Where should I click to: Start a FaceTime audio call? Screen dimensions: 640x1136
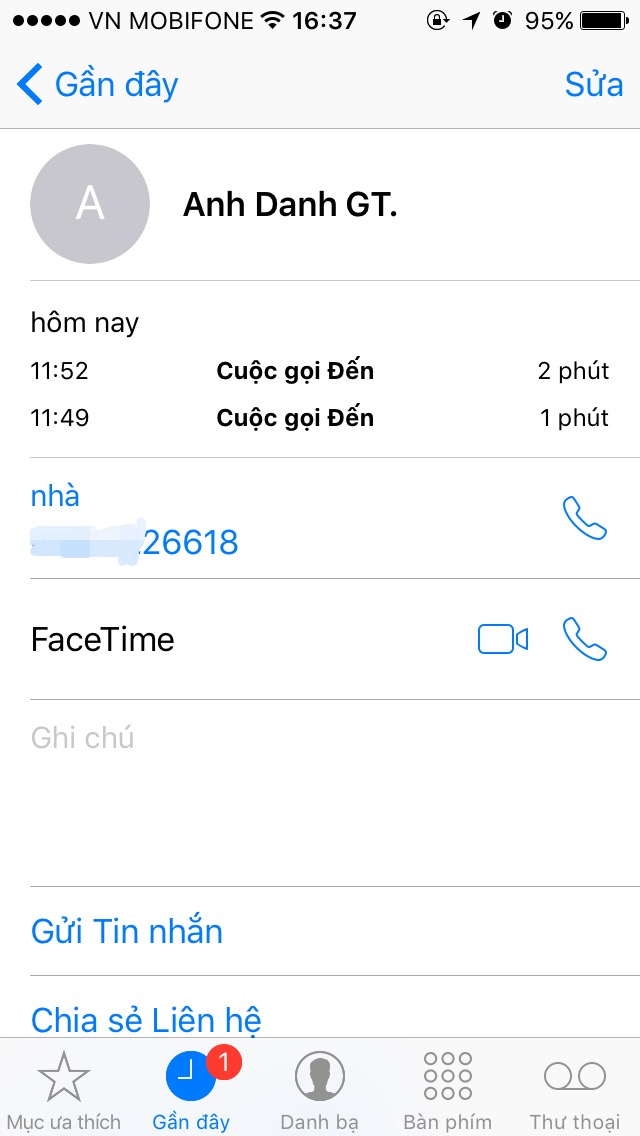click(584, 639)
